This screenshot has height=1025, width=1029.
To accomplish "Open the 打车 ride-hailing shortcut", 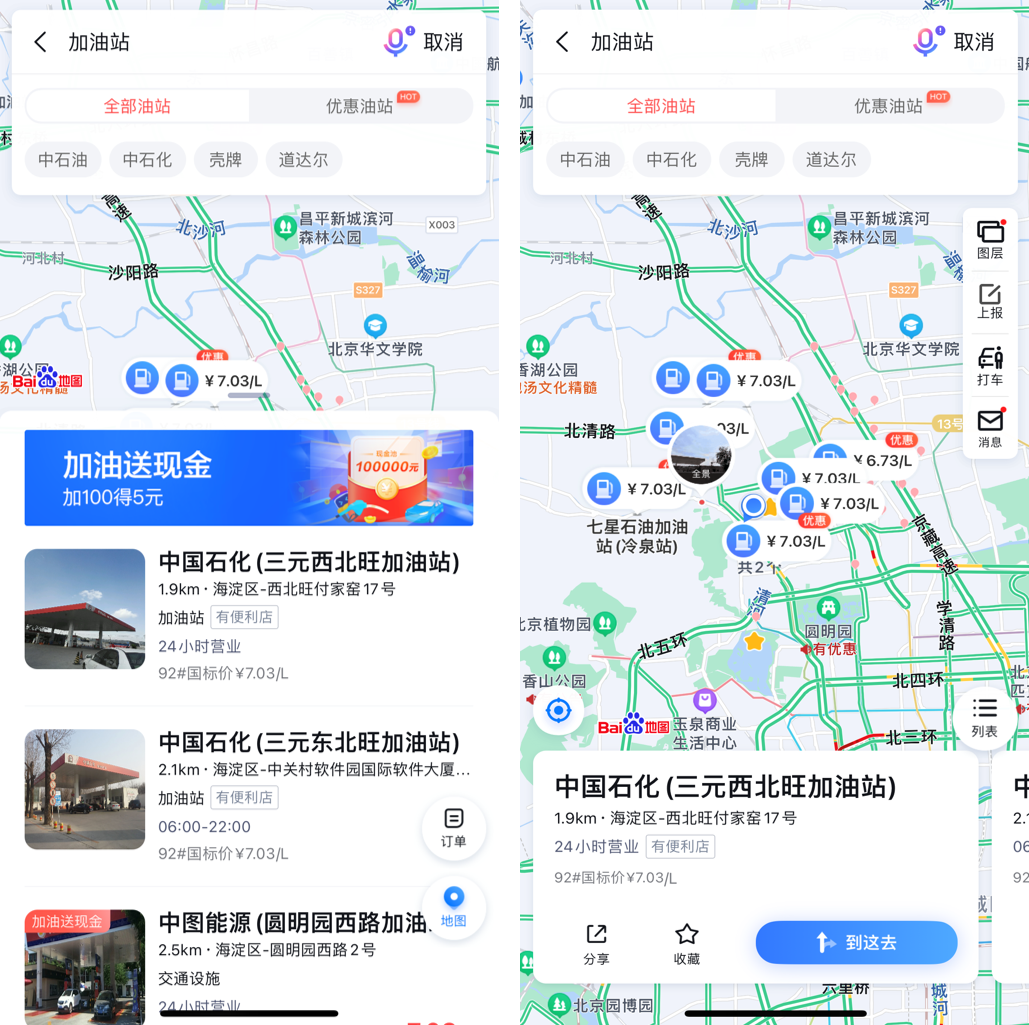I will [x=989, y=365].
